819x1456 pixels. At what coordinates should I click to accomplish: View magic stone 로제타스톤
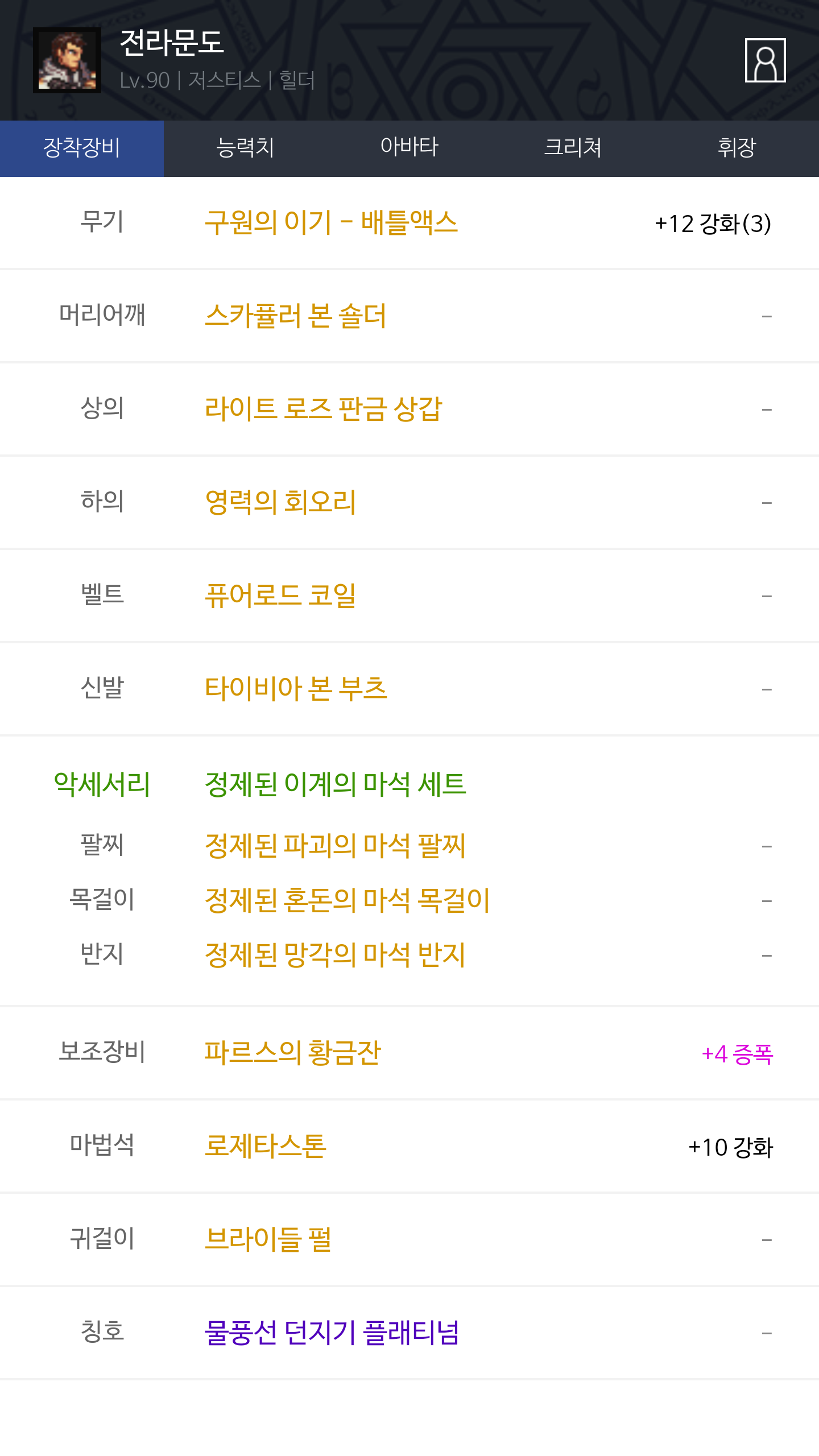click(266, 1146)
